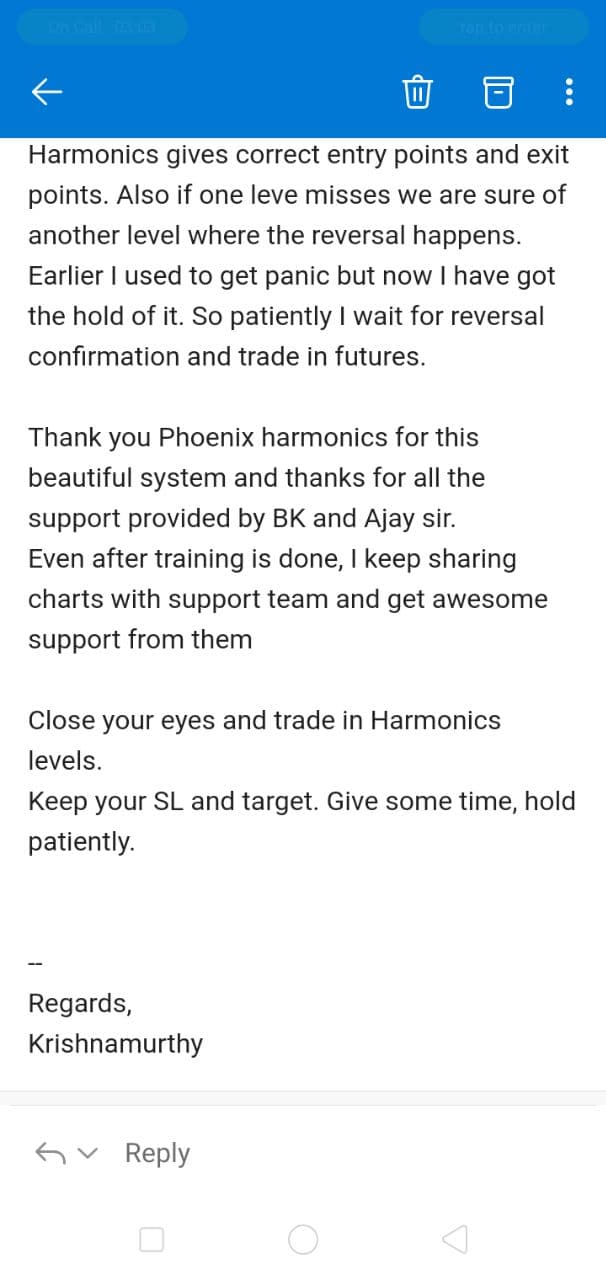
Task: Open recent apps from navigation bar
Action: (x=152, y=1240)
